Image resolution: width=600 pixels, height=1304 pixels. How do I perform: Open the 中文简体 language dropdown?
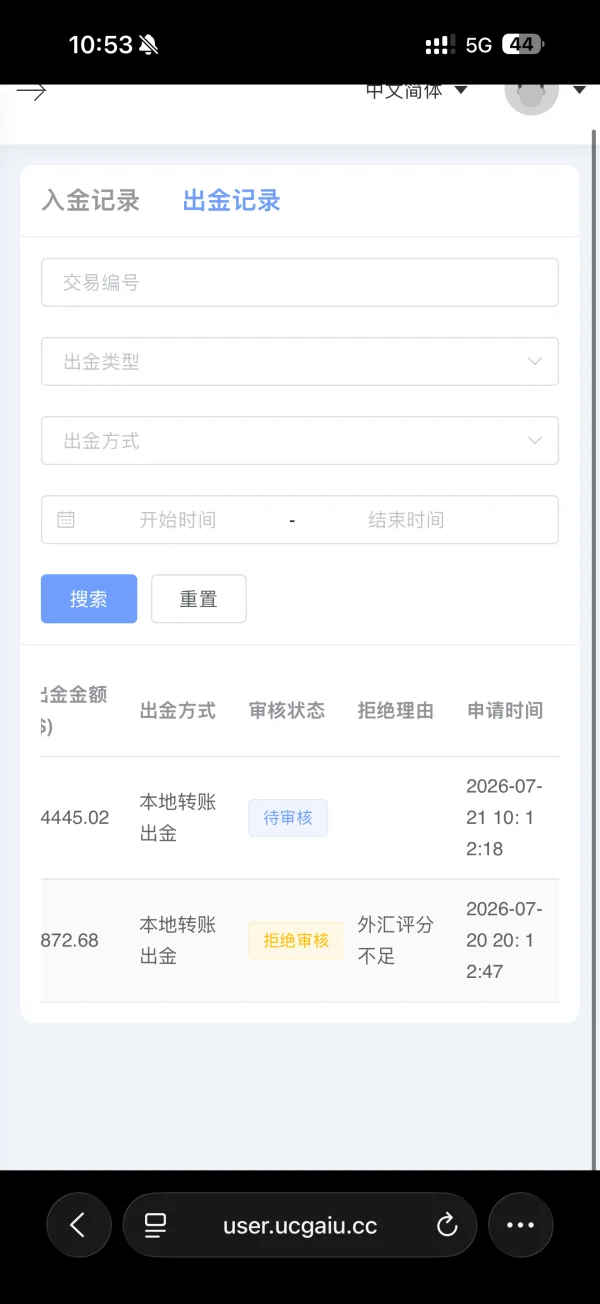(x=416, y=91)
